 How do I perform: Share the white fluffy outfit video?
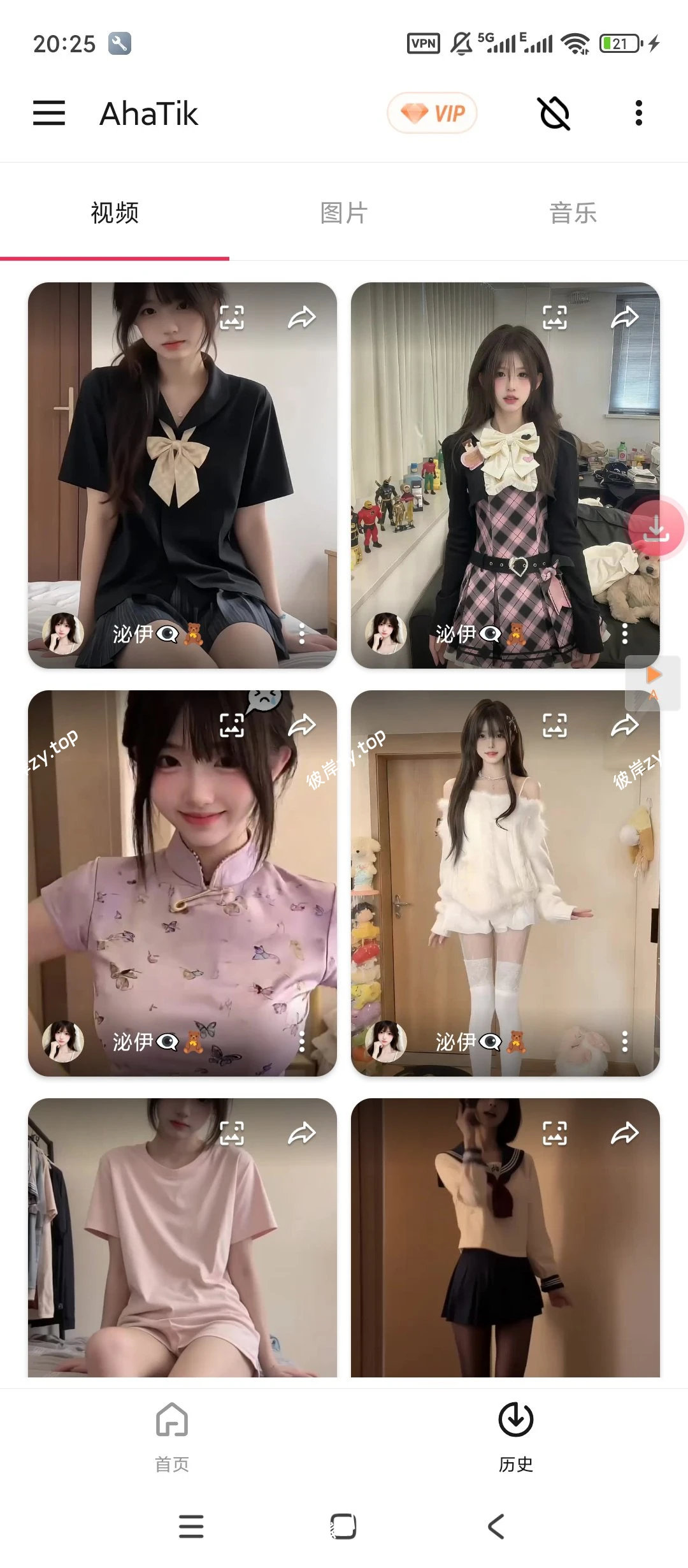pos(624,725)
